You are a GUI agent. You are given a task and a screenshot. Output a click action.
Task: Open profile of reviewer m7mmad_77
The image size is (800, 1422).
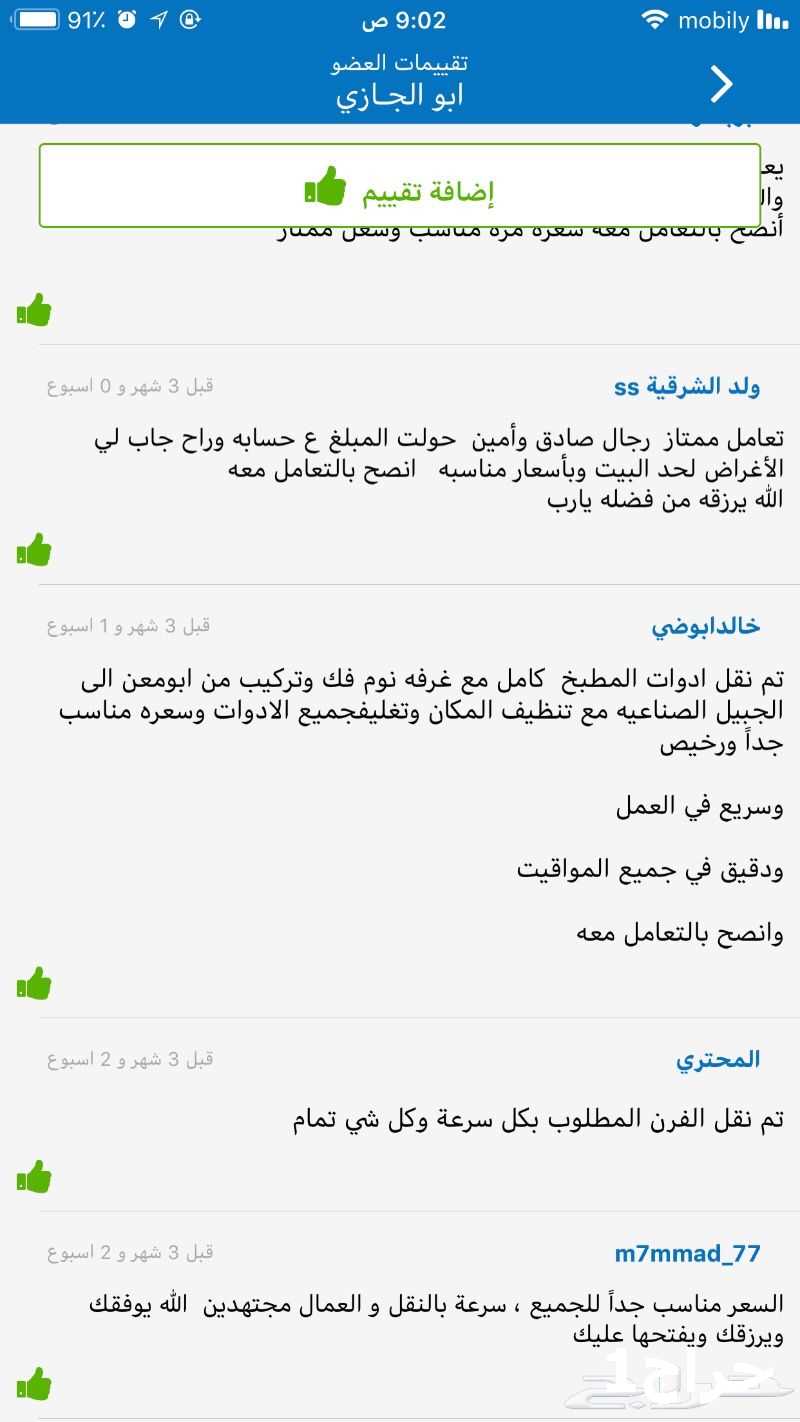click(688, 1253)
